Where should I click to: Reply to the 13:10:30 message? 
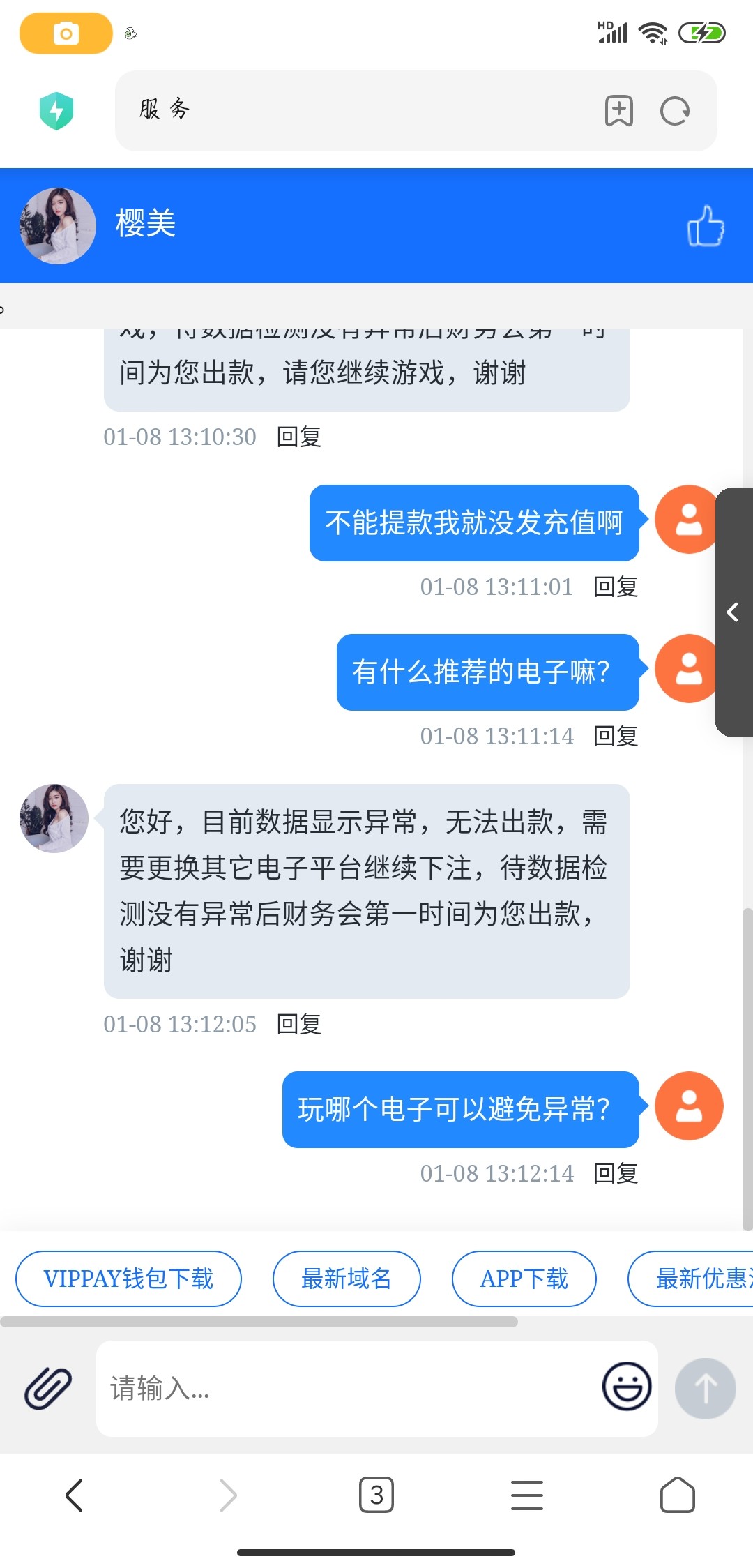click(298, 437)
